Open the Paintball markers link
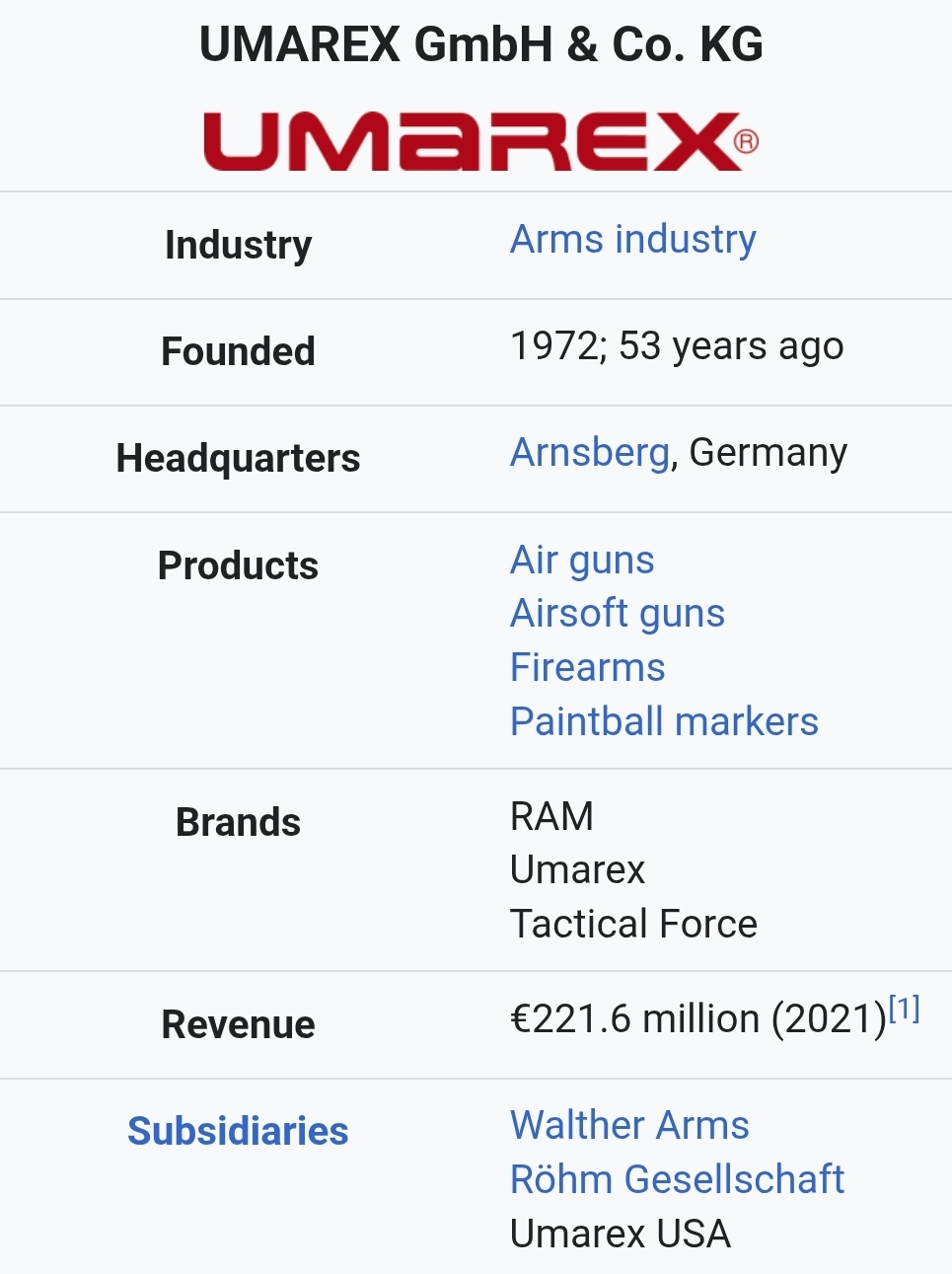Screen dimensions: 952x1274 click(x=663, y=721)
